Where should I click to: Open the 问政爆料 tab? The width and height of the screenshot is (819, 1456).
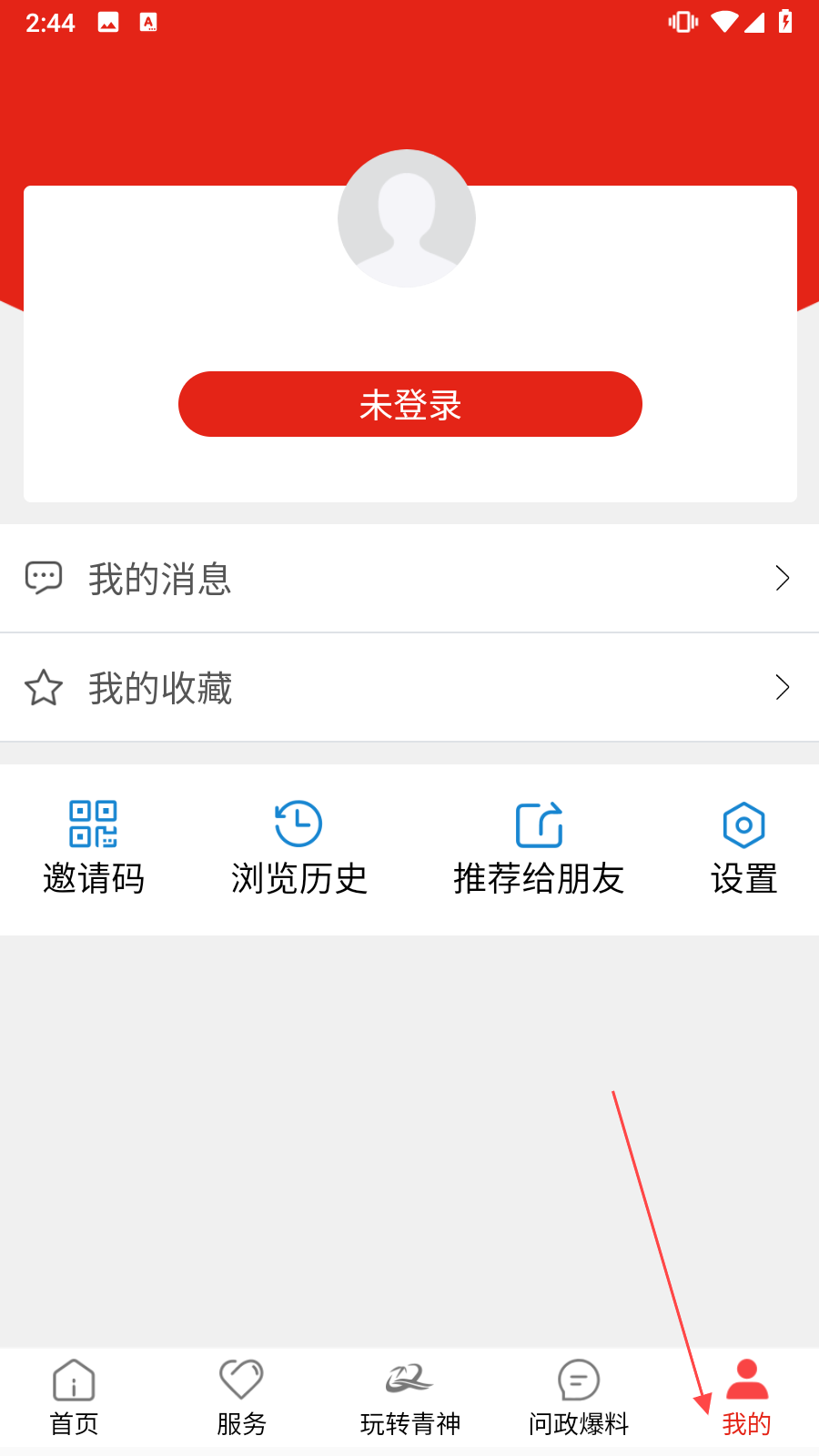tap(579, 1399)
